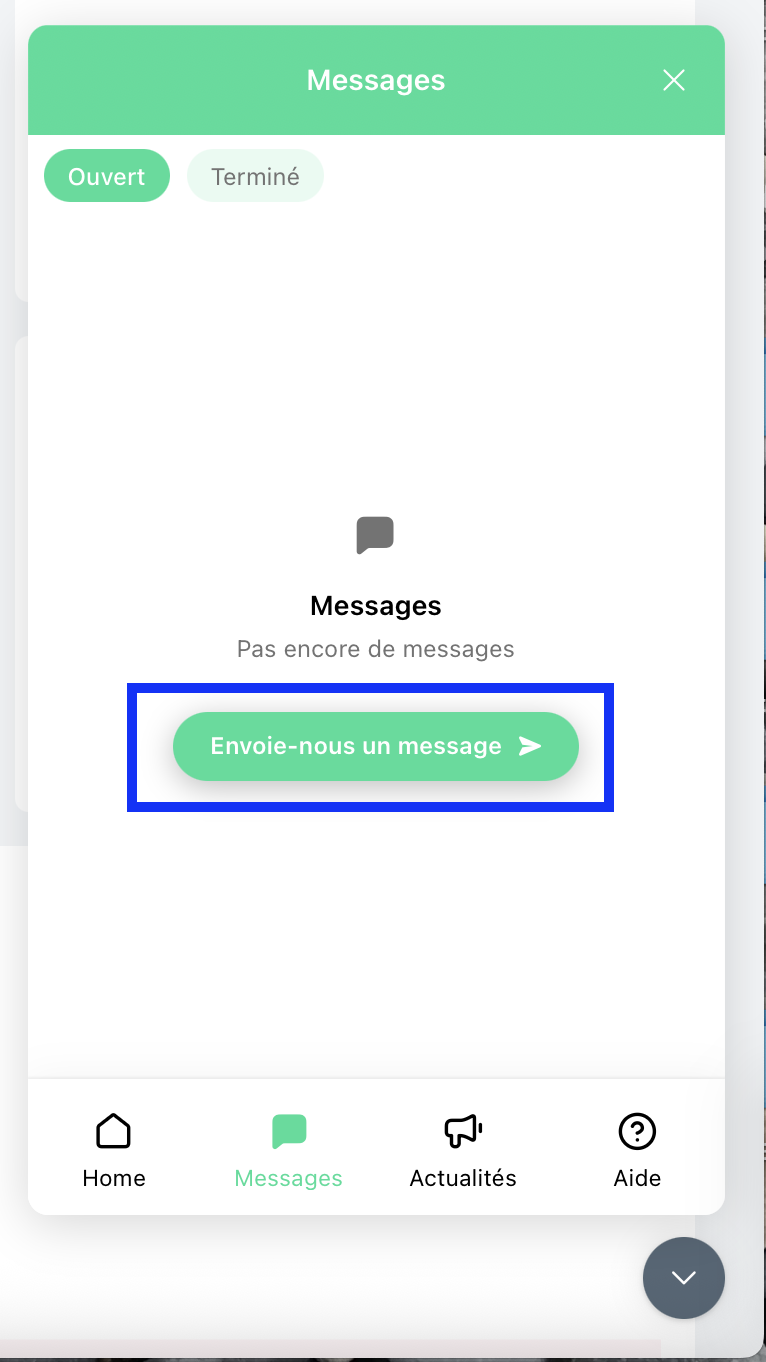766x1362 pixels.
Task: Open the Messages tab
Action: click(288, 1149)
